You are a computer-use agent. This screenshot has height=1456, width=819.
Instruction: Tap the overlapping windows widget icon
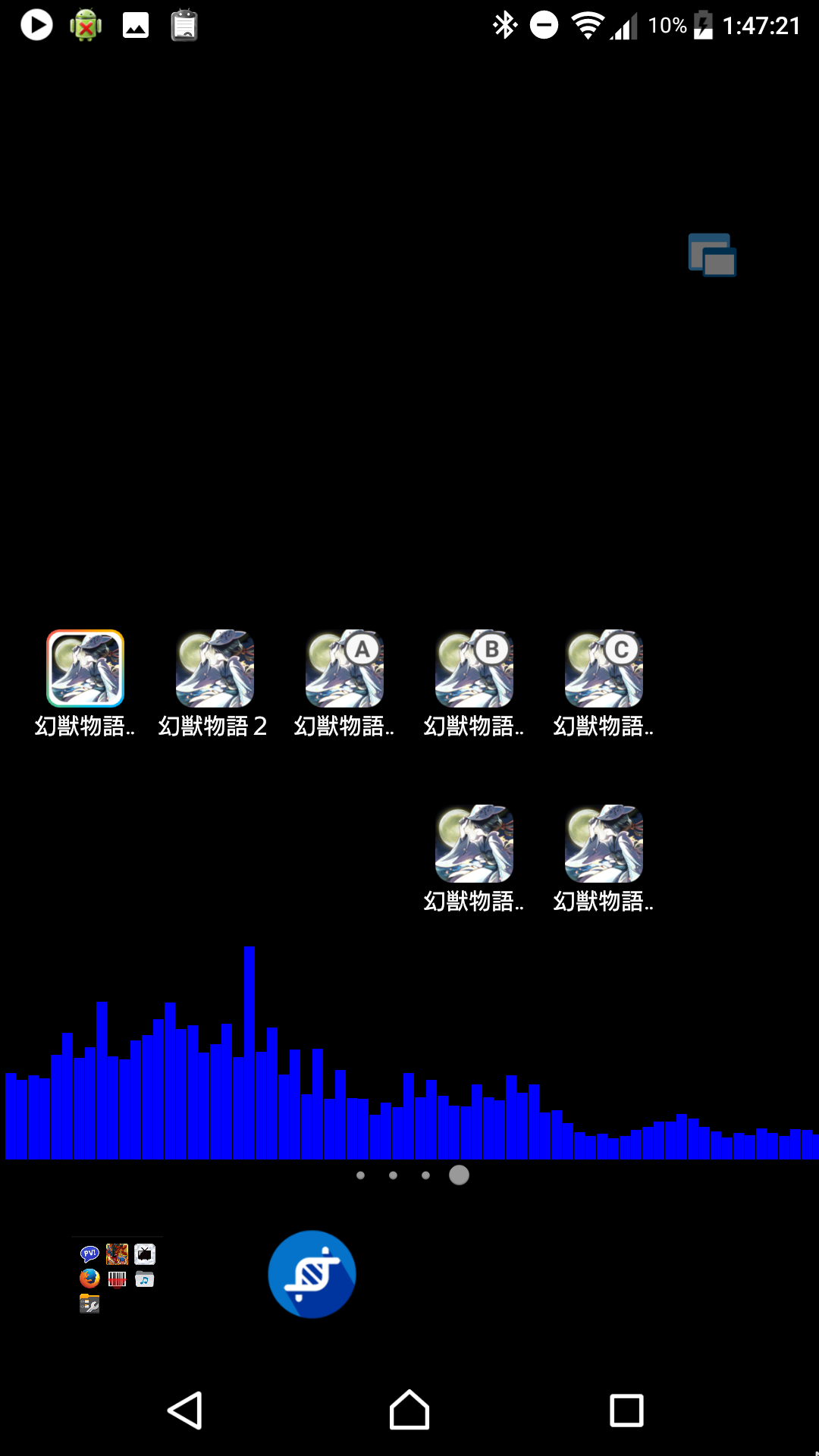tap(712, 256)
